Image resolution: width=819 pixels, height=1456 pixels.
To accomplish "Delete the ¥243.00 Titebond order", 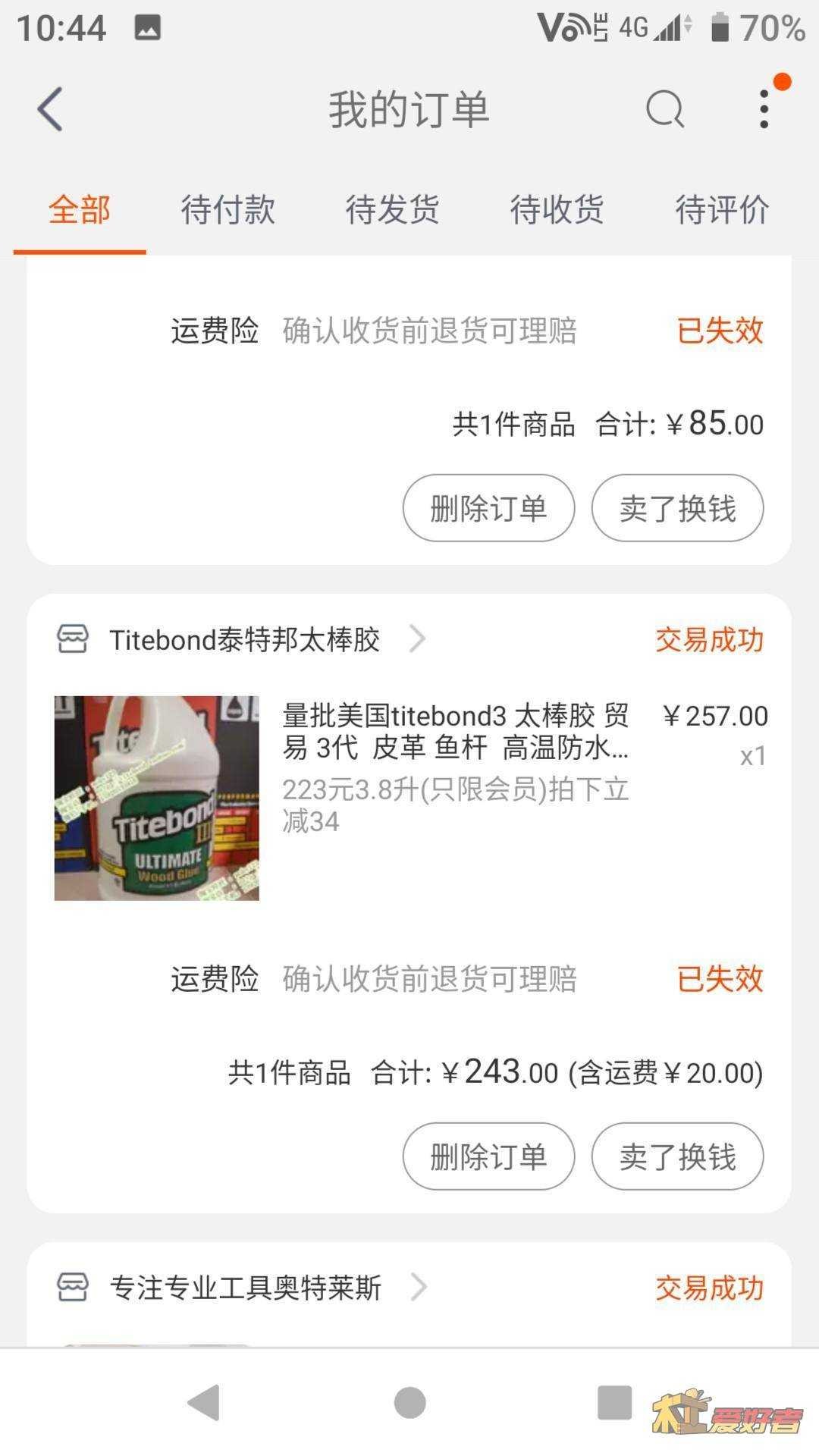I will point(488,1156).
